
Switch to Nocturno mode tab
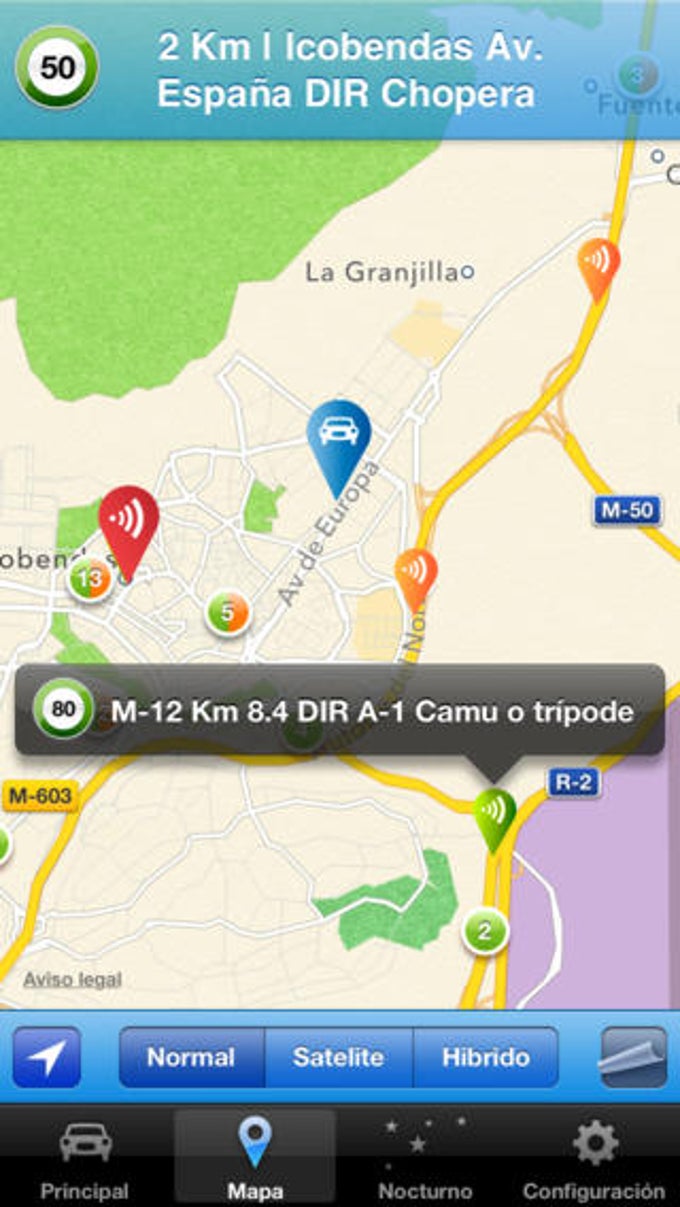click(x=424, y=1160)
